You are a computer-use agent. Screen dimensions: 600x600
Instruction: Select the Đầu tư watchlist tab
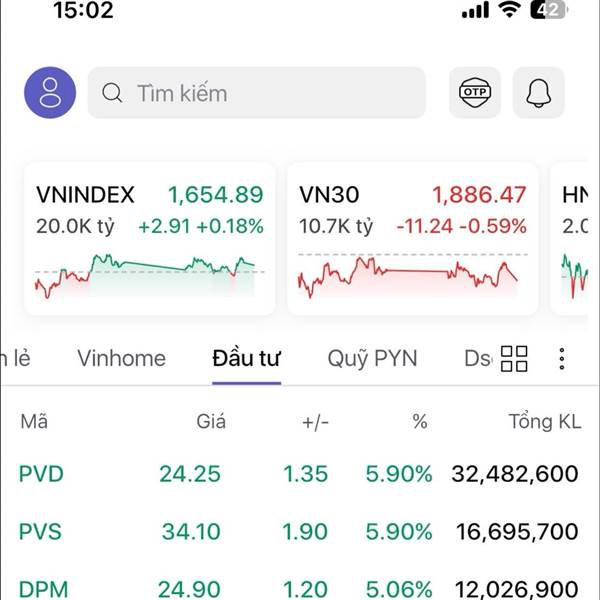pyautogui.click(x=247, y=359)
